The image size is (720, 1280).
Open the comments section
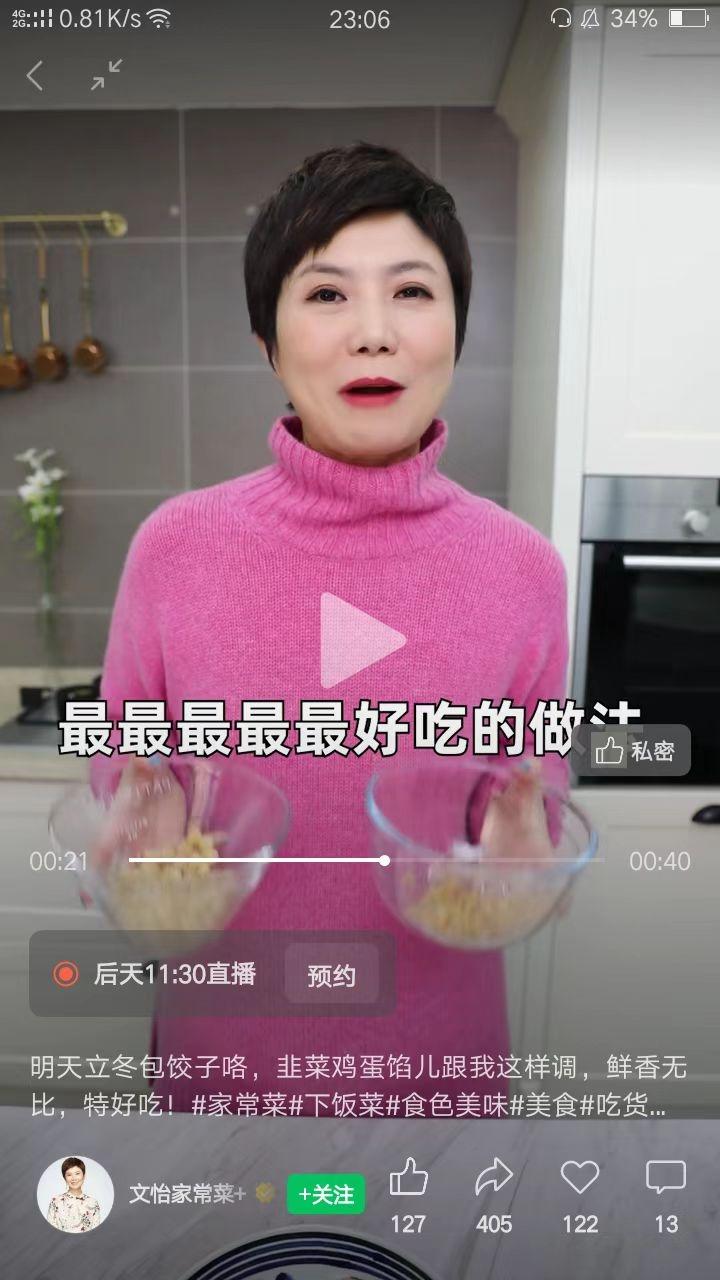click(x=666, y=1179)
